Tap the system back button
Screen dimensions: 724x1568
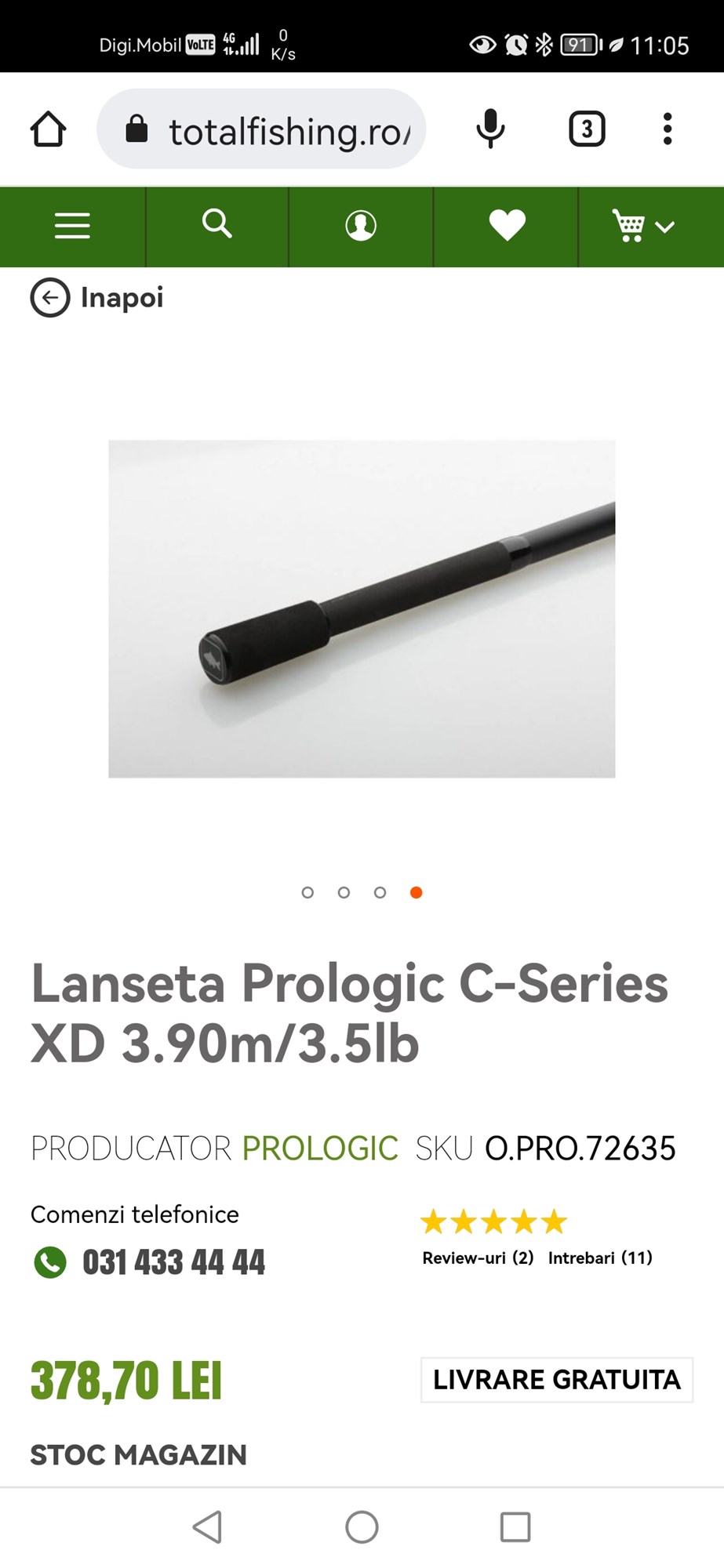pos(208,1526)
